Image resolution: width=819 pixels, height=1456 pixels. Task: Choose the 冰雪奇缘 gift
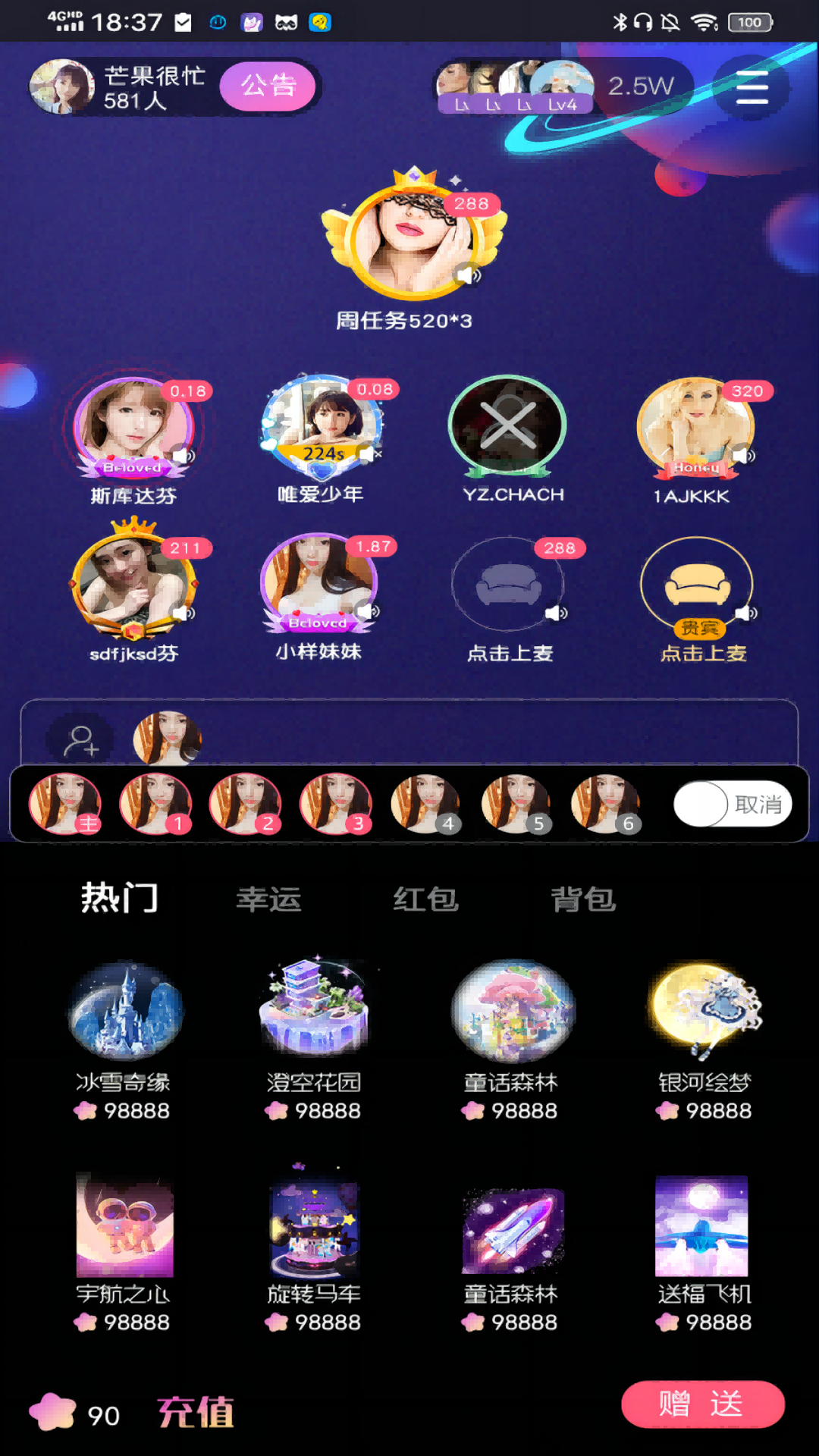[124, 1012]
